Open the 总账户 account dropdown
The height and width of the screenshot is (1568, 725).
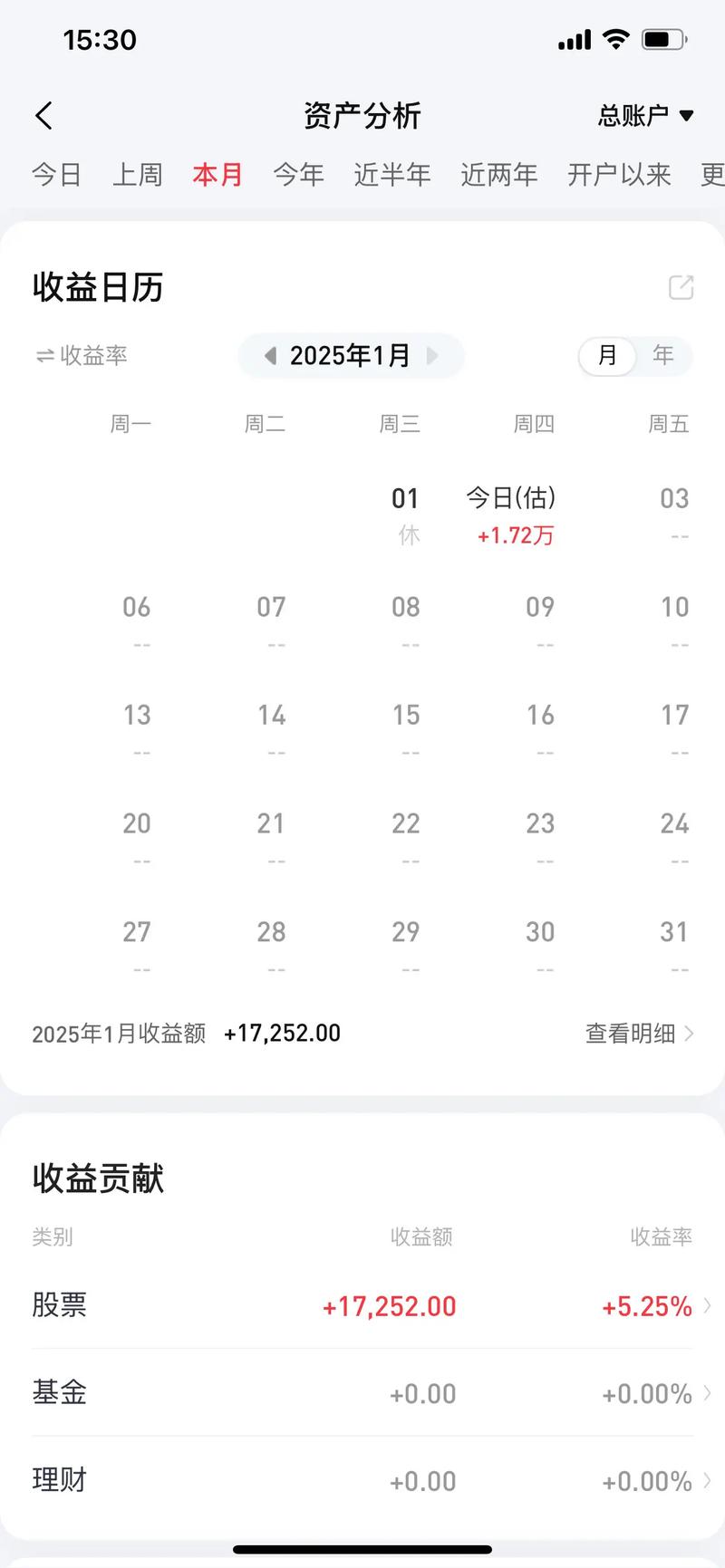(x=643, y=115)
